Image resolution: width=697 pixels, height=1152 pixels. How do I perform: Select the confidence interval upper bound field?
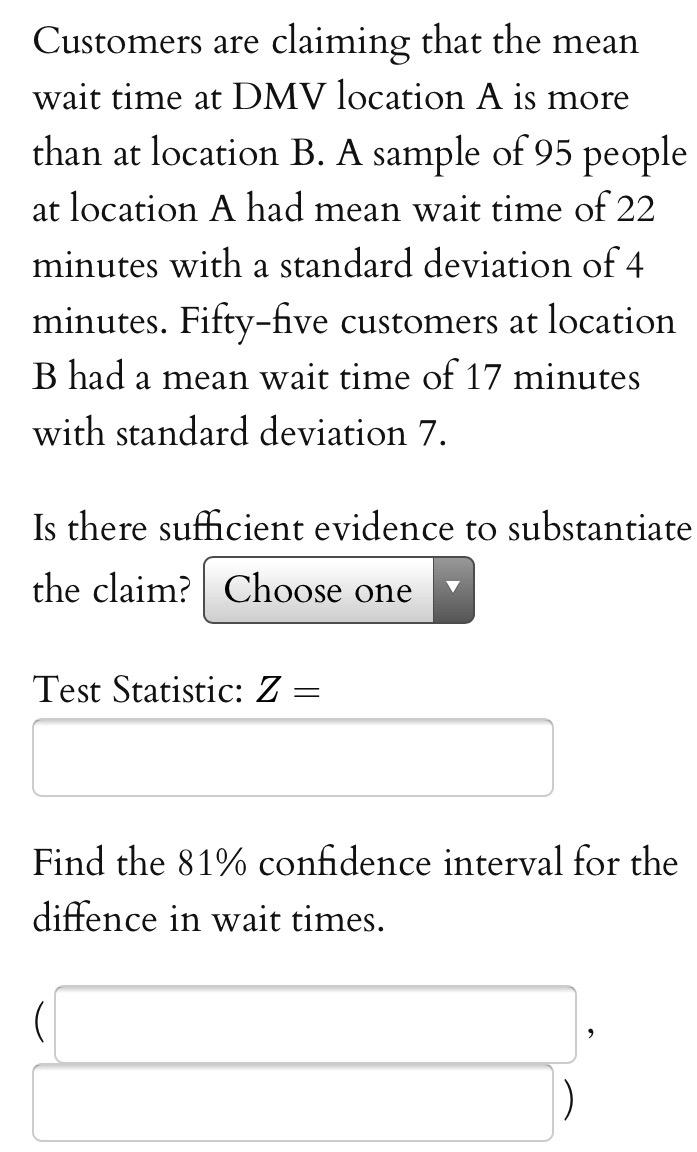(292, 1102)
